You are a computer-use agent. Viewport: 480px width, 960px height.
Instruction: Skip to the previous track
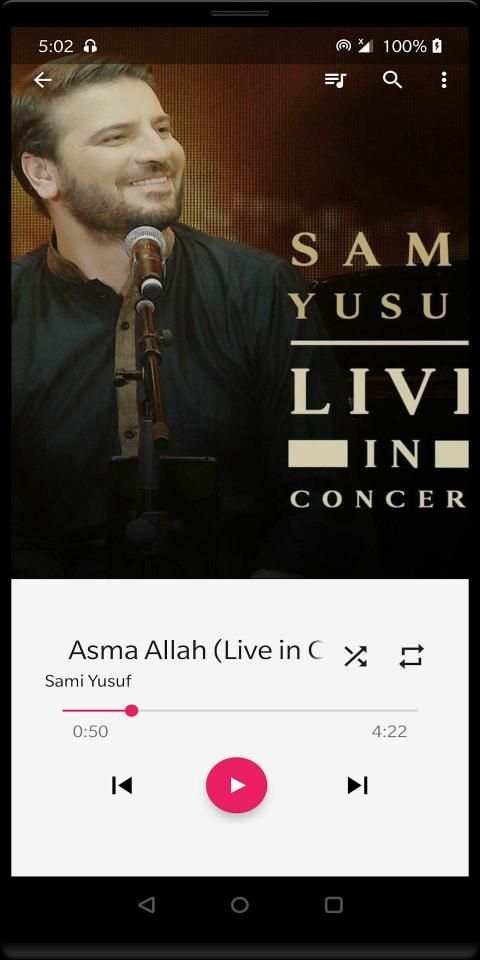[x=122, y=785]
